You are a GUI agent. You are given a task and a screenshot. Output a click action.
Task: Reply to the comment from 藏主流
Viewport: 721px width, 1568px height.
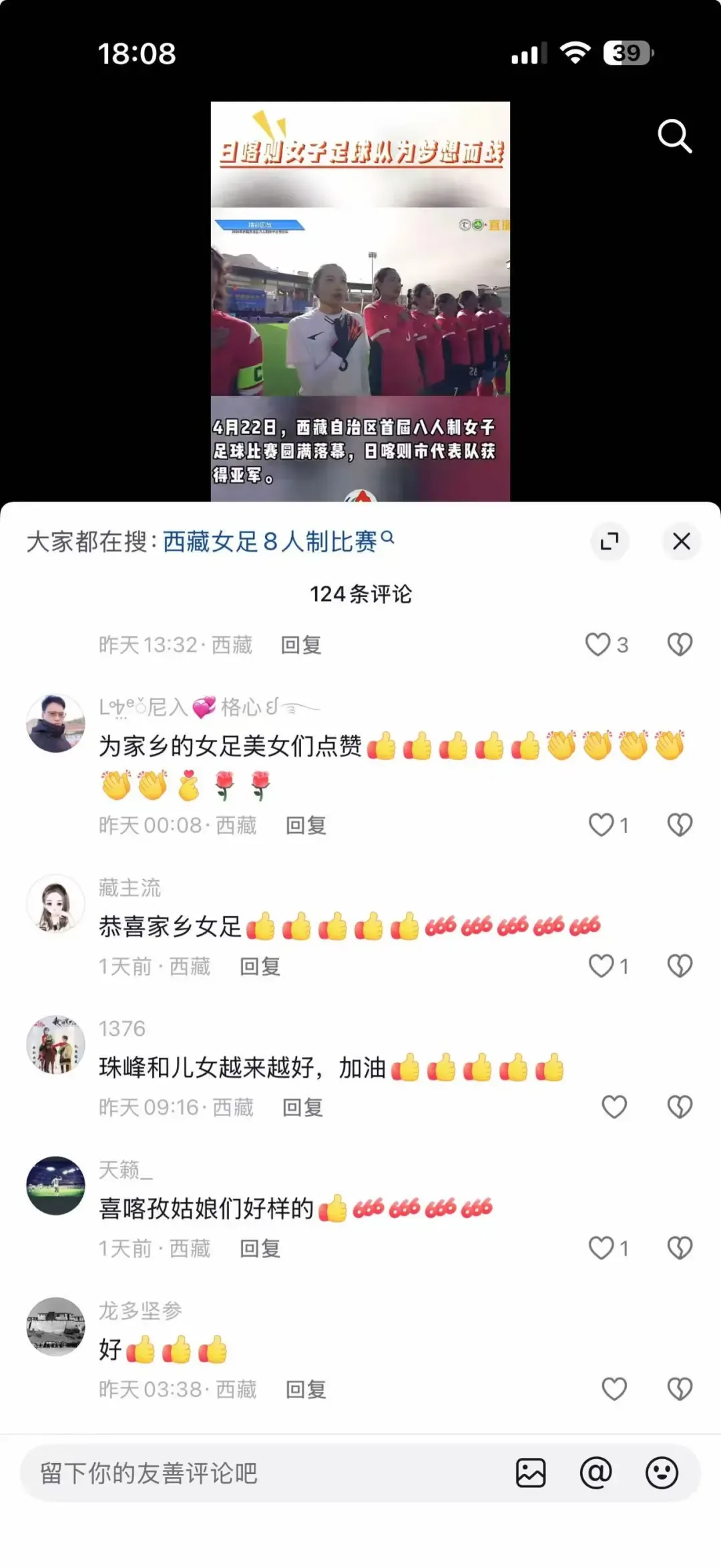260,966
